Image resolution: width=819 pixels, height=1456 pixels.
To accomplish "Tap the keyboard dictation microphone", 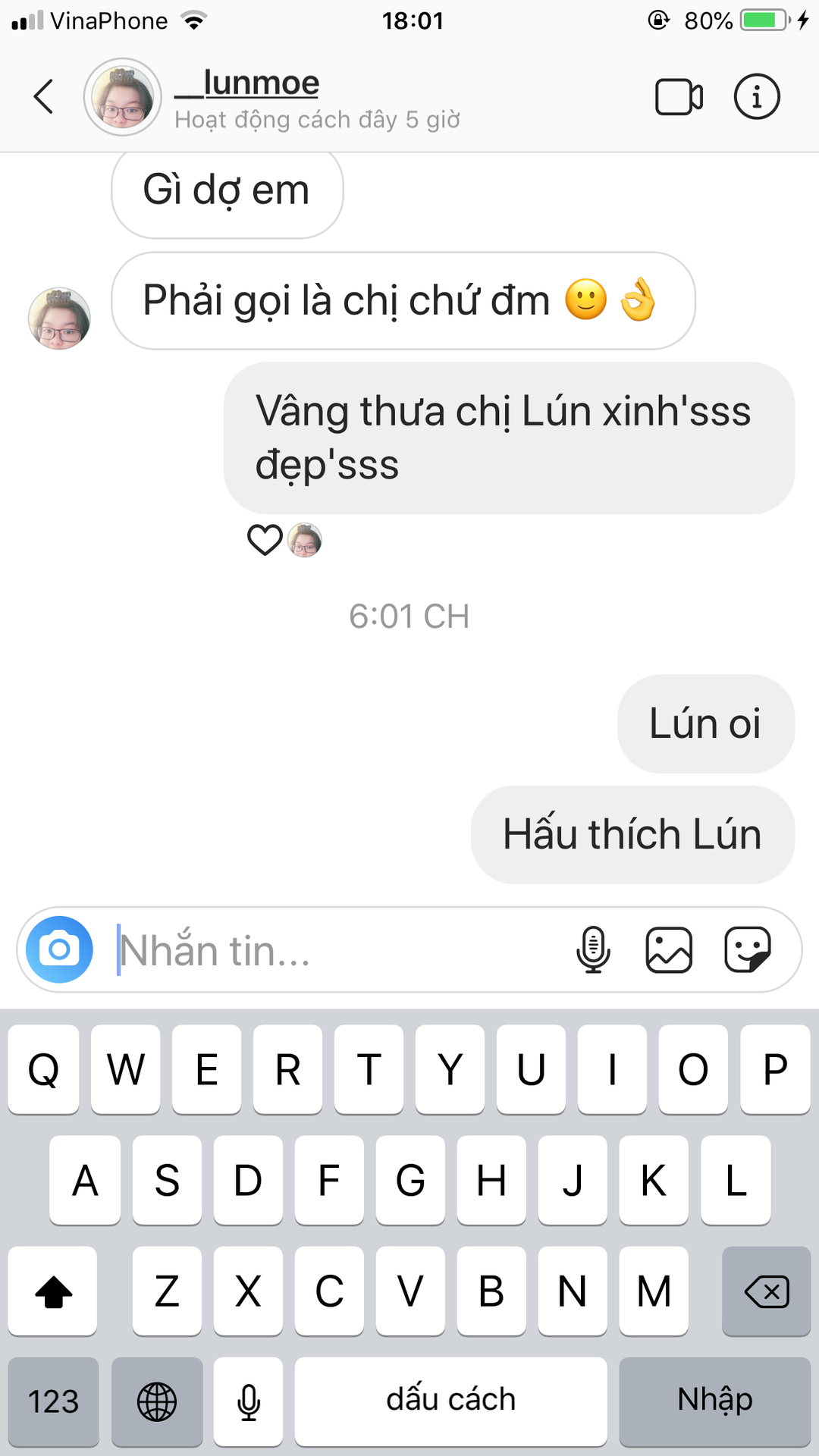I will [x=248, y=1401].
